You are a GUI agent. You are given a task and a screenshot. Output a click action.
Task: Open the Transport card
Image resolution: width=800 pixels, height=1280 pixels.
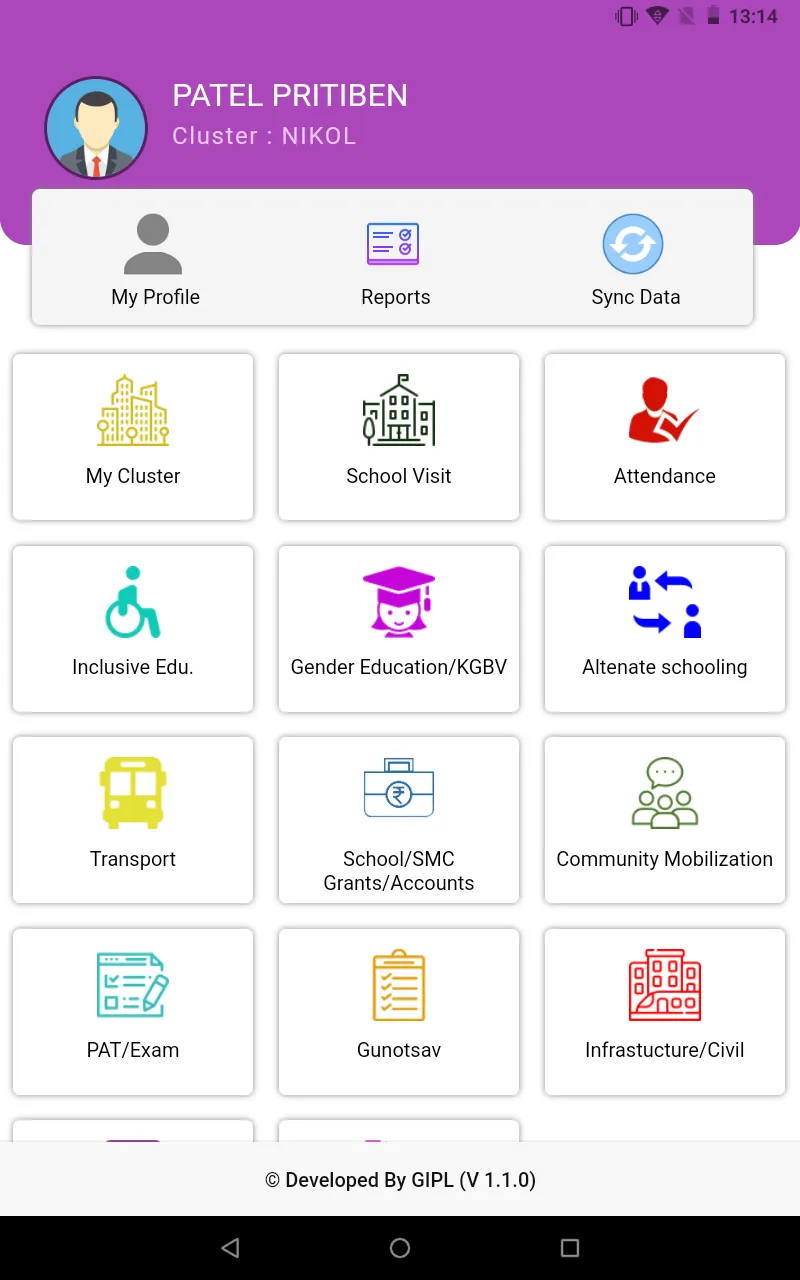[133, 820]
